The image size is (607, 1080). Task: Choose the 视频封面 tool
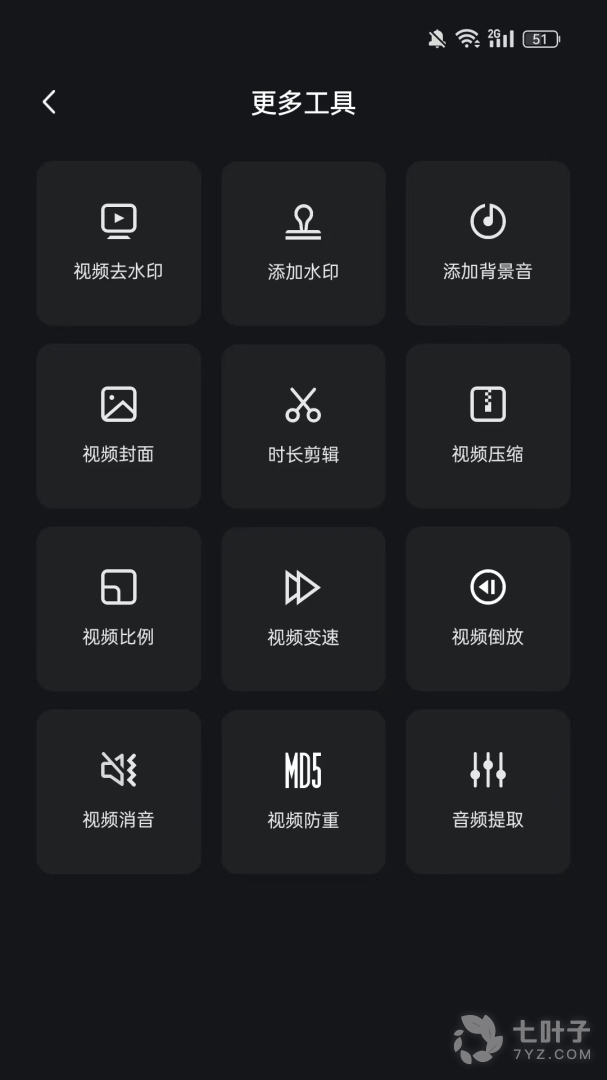click(x=119, y=426)
